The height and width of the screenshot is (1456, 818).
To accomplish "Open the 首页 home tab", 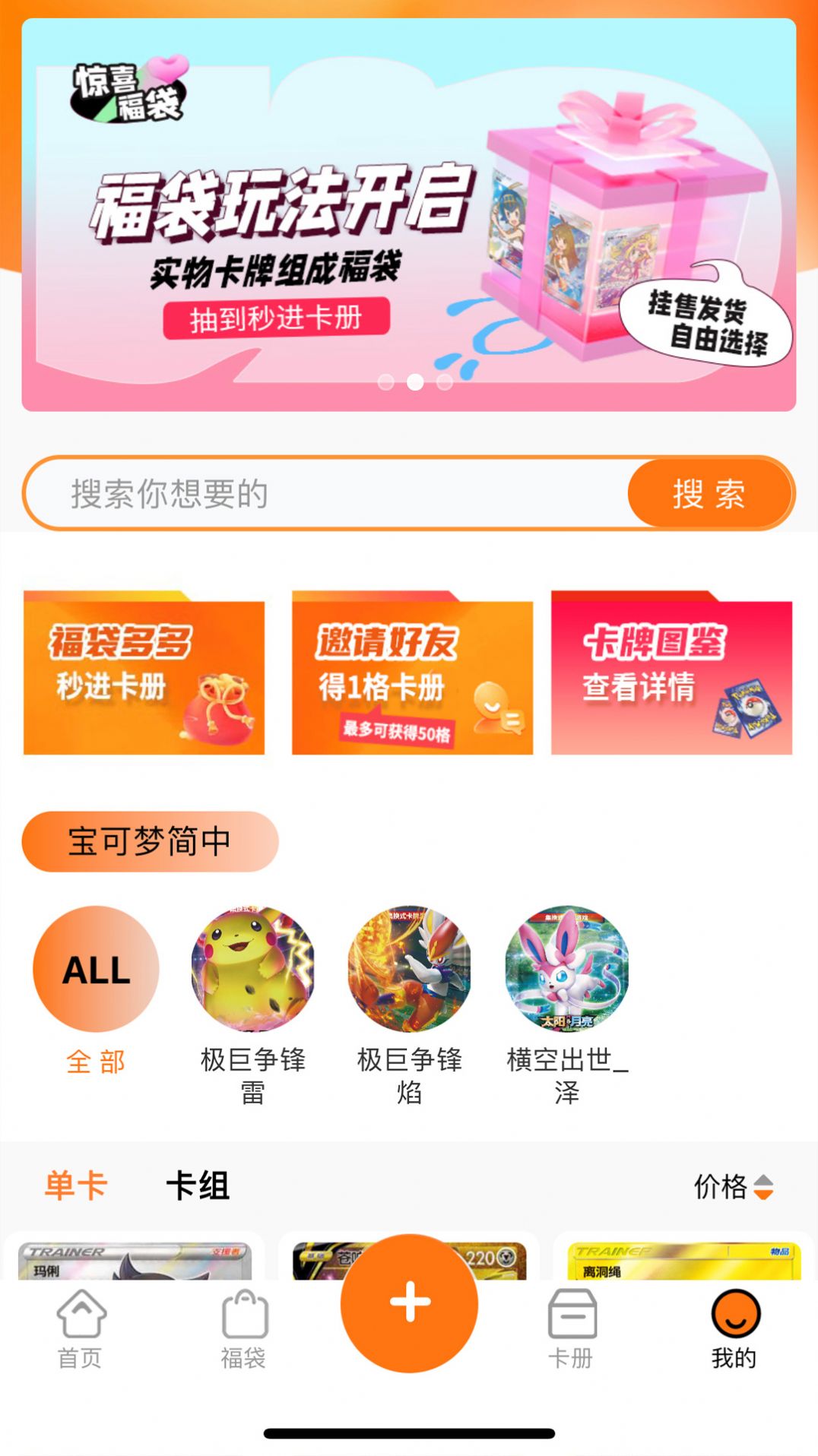I will [81, 1326].
